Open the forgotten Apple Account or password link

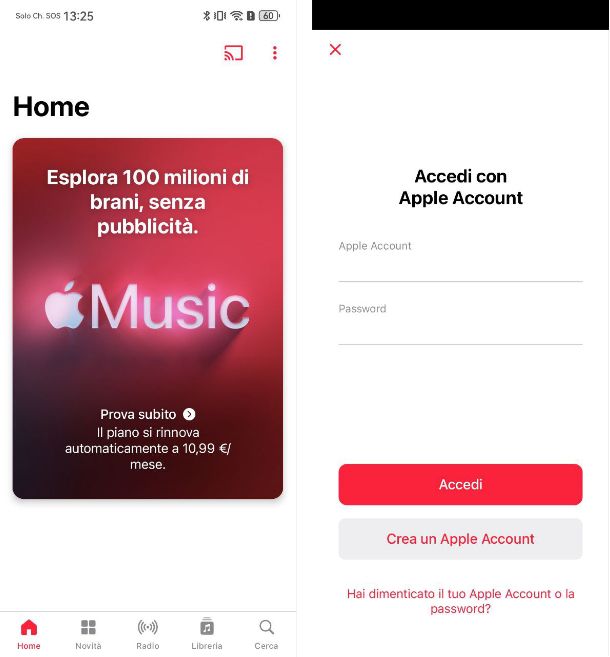click(460, 600)
